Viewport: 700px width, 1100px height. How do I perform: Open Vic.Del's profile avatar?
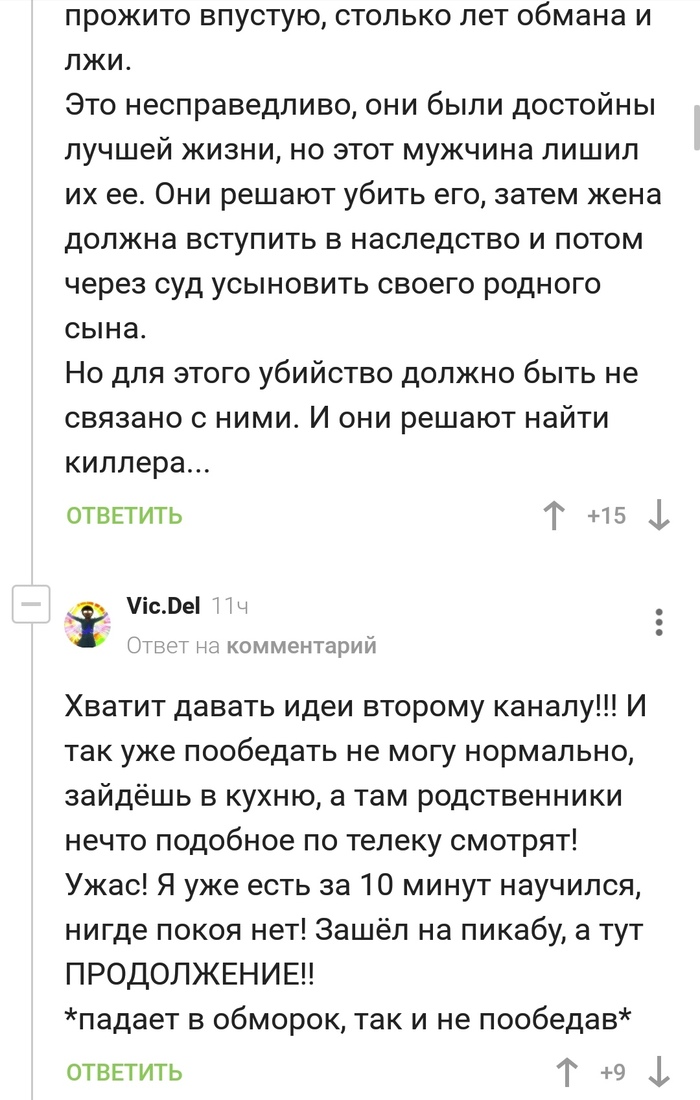pos(88,624)
